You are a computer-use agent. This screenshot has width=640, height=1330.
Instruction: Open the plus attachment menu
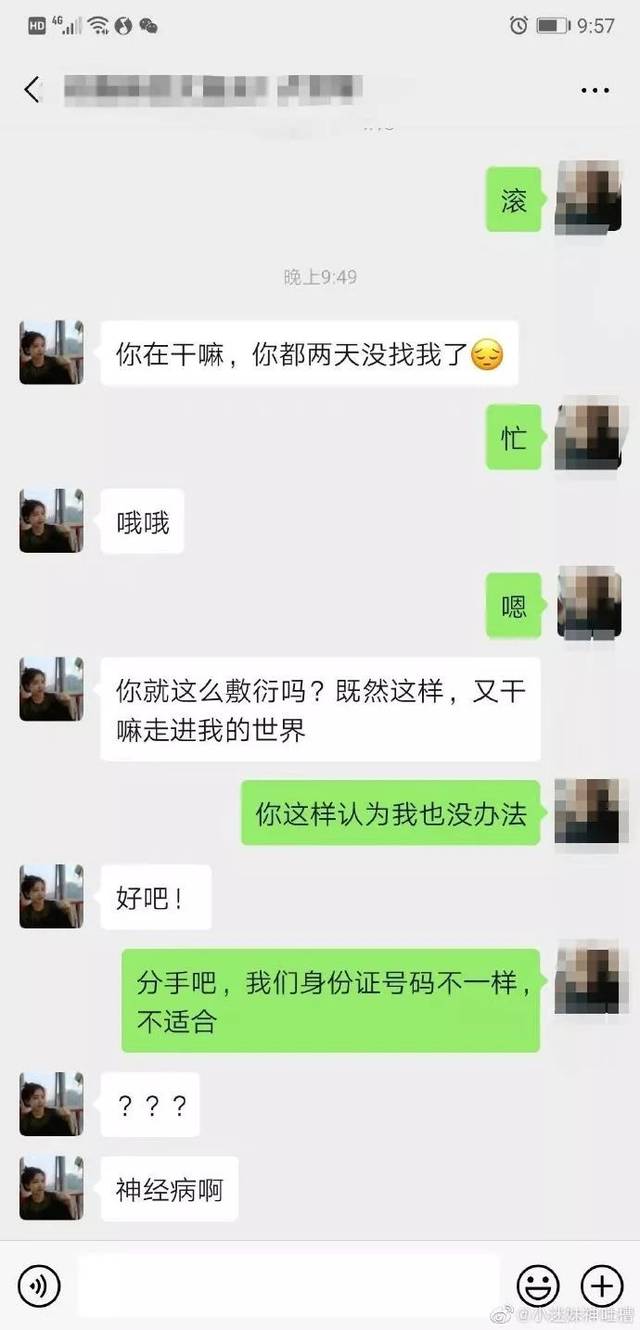pyautogui.click(x=601, y=1285)
